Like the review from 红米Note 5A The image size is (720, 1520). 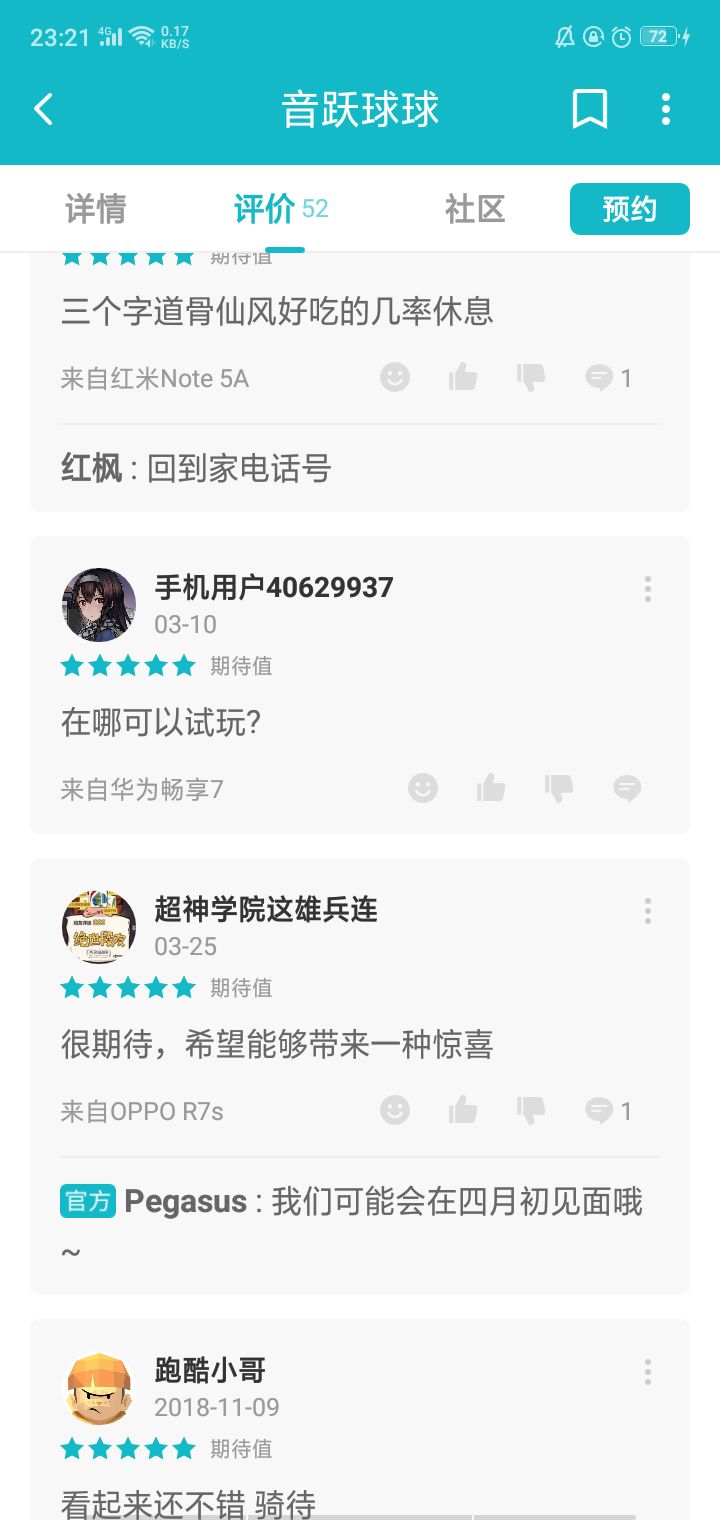[x=463, y=377]
